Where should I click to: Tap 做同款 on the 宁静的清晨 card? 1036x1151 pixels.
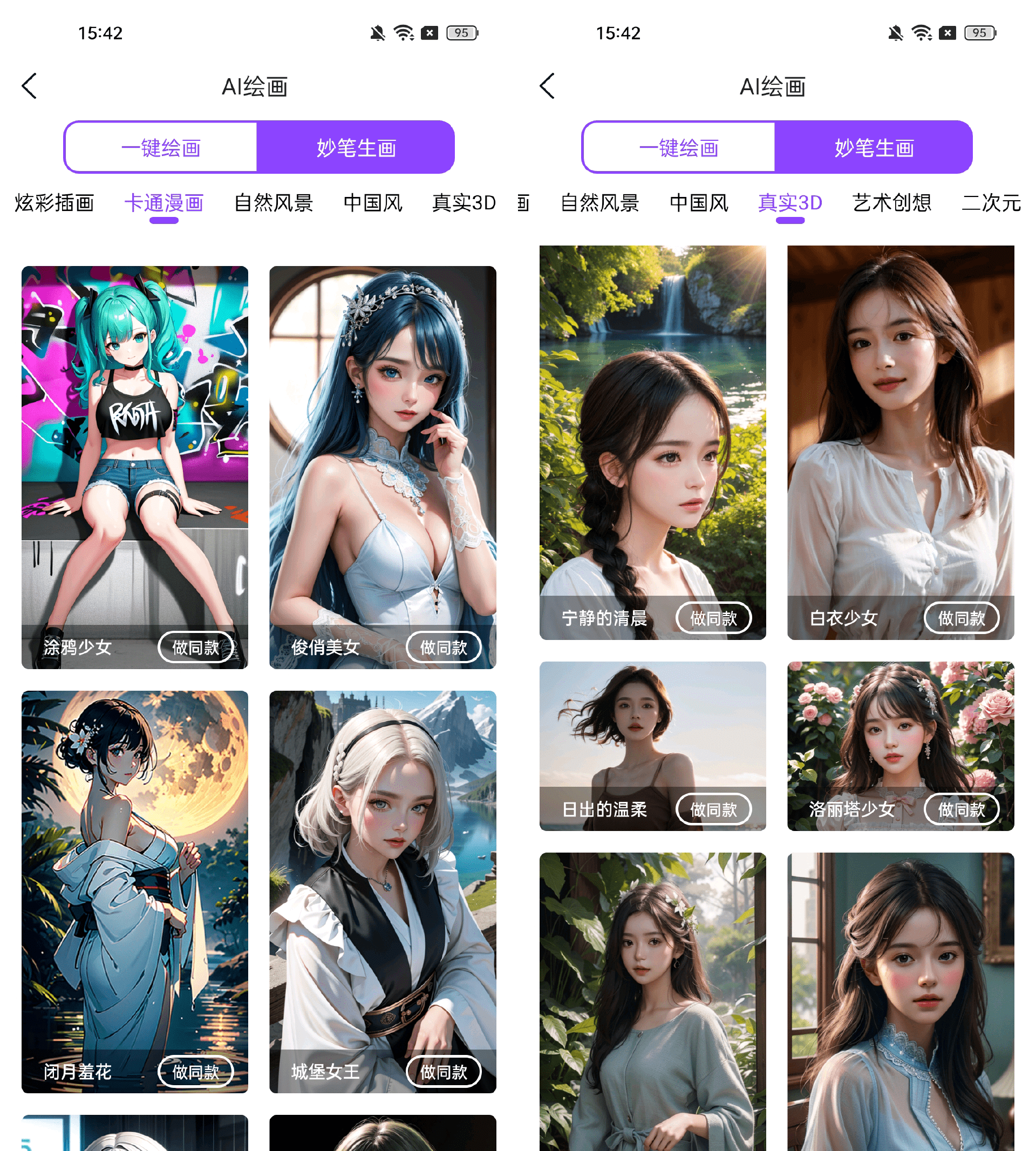point(713,618)
